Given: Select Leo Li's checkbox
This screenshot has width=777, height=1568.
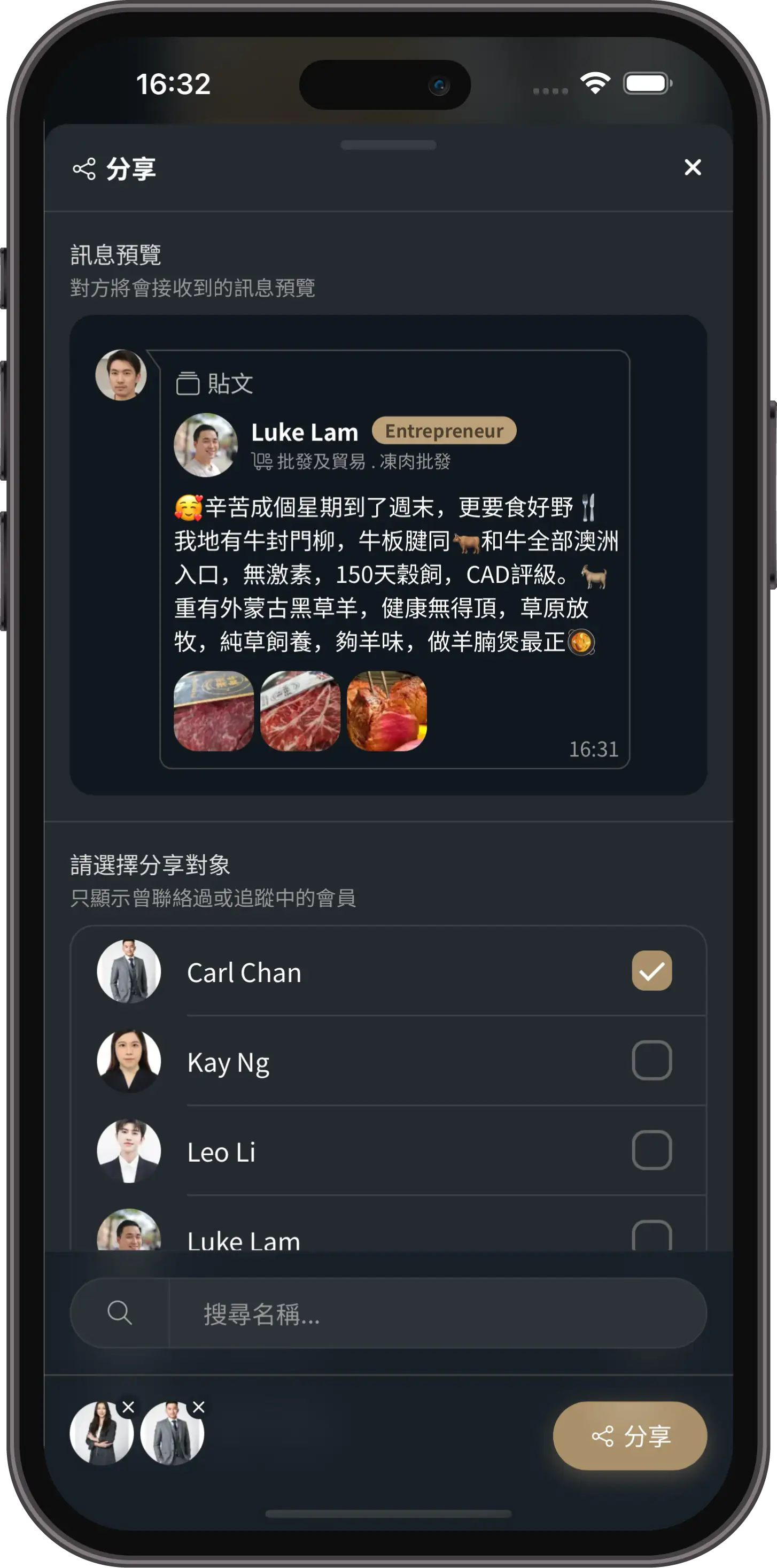Looking at the screenshot, I should click(651, 1151).
